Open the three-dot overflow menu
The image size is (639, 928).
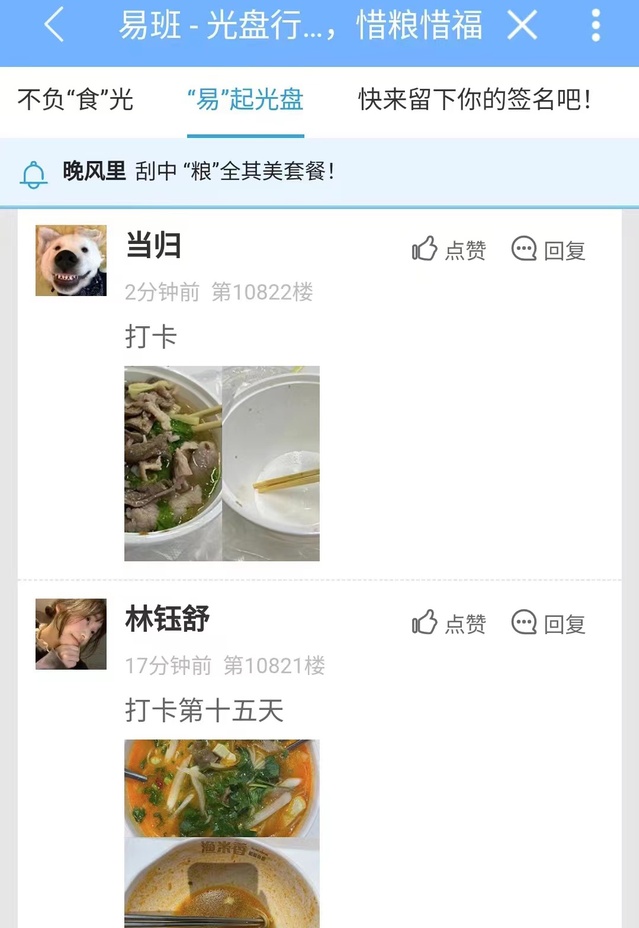(x=596, y=25)
